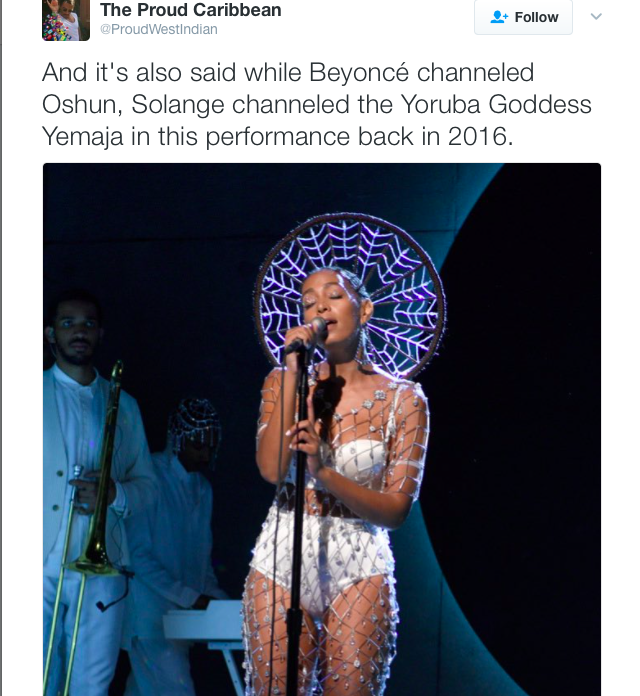Follow The Proud Caribbean account
The width and height of the screenshot is (640, 696).
[x=523, y=17]
